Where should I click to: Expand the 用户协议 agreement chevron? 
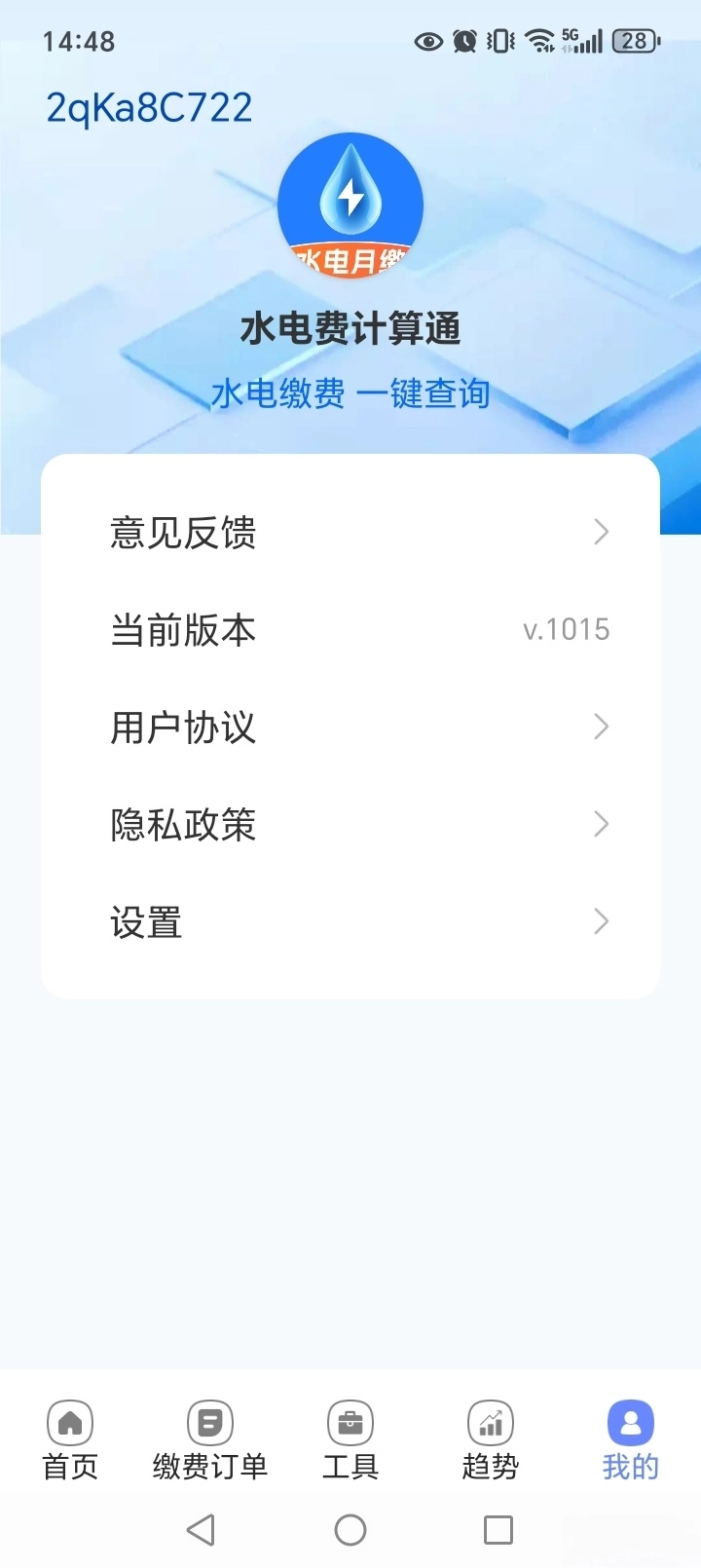pyautogui.click(x=601, y=727)
